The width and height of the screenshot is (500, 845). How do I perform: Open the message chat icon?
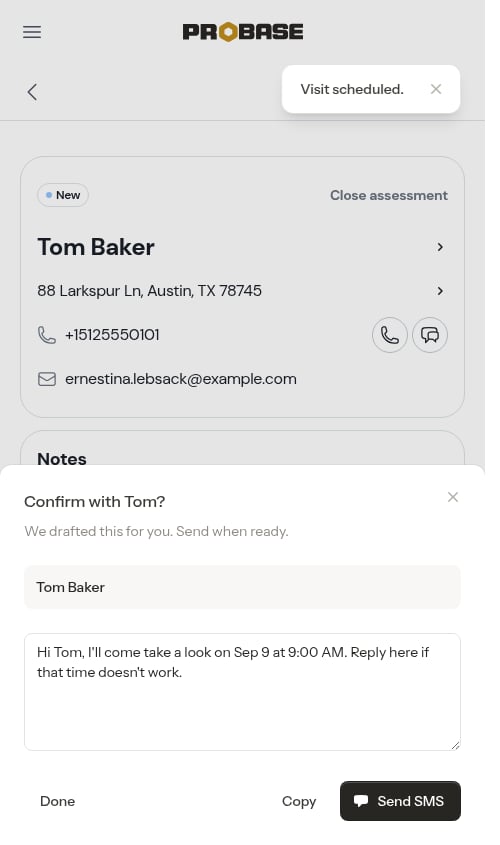pyautogui.click(x=430, y=335)
